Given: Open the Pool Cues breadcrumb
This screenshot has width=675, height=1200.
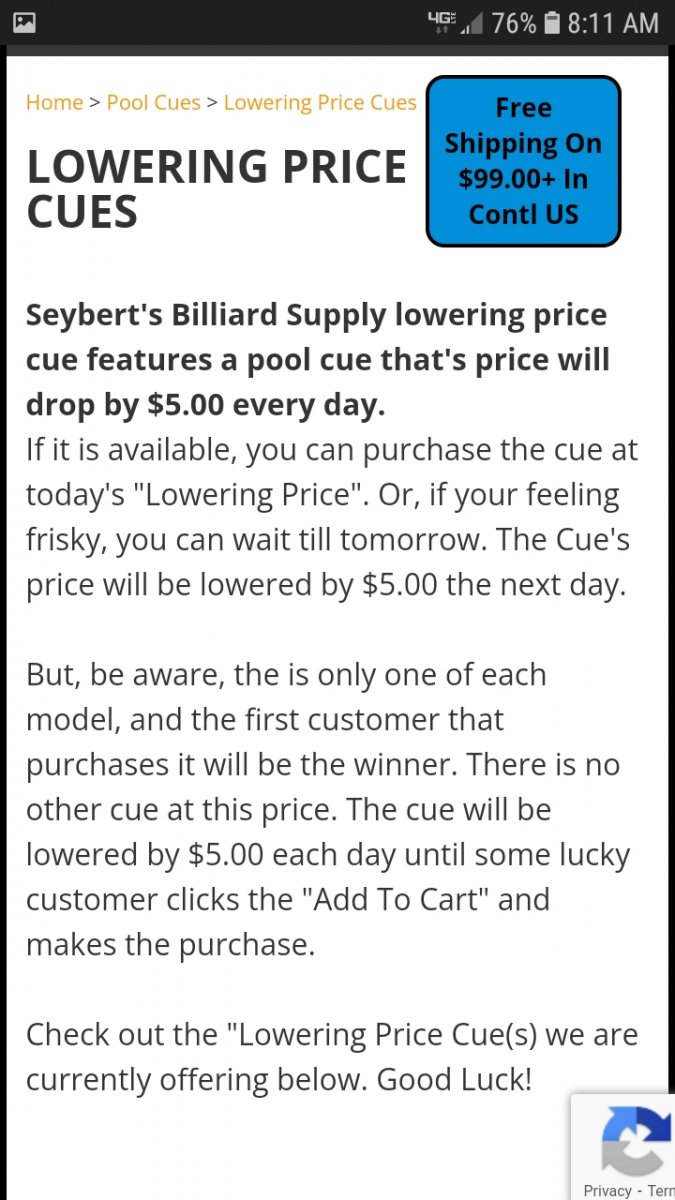Looking at the screenshot, I should (x=153, y=103).
